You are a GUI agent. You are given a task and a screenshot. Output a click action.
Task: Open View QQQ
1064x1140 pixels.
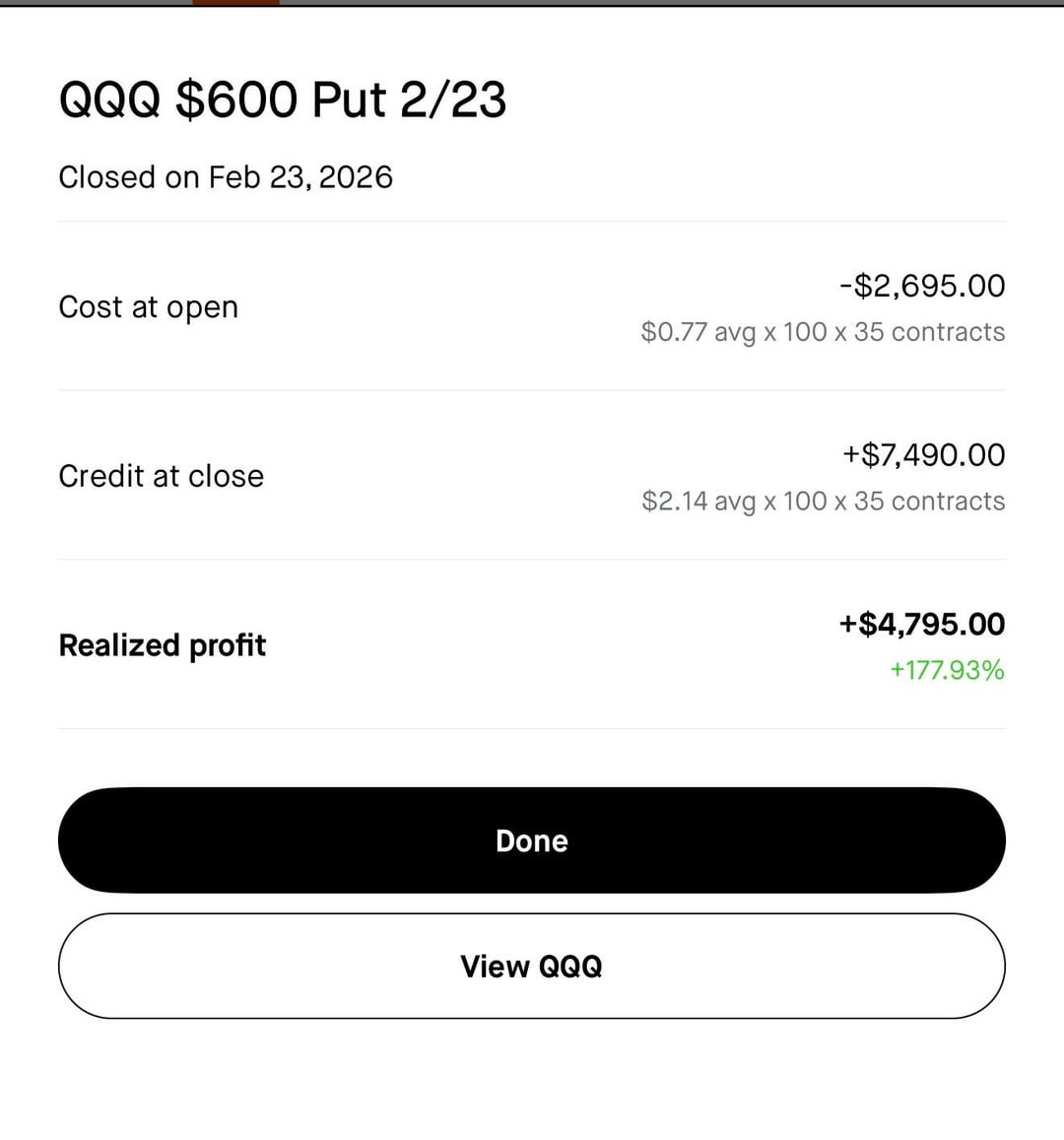coord(532,966)
